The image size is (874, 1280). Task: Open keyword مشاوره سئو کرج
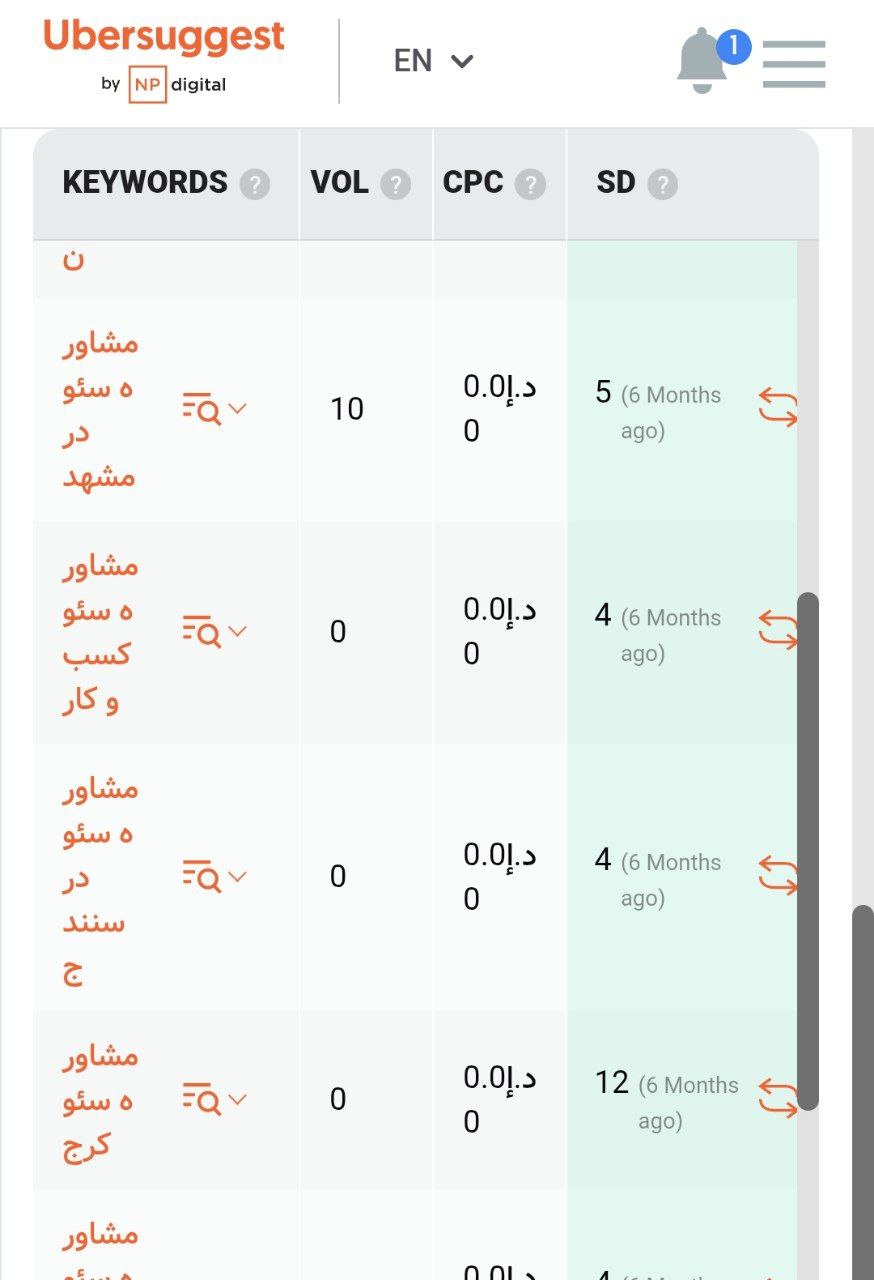tap(99, 1100)
